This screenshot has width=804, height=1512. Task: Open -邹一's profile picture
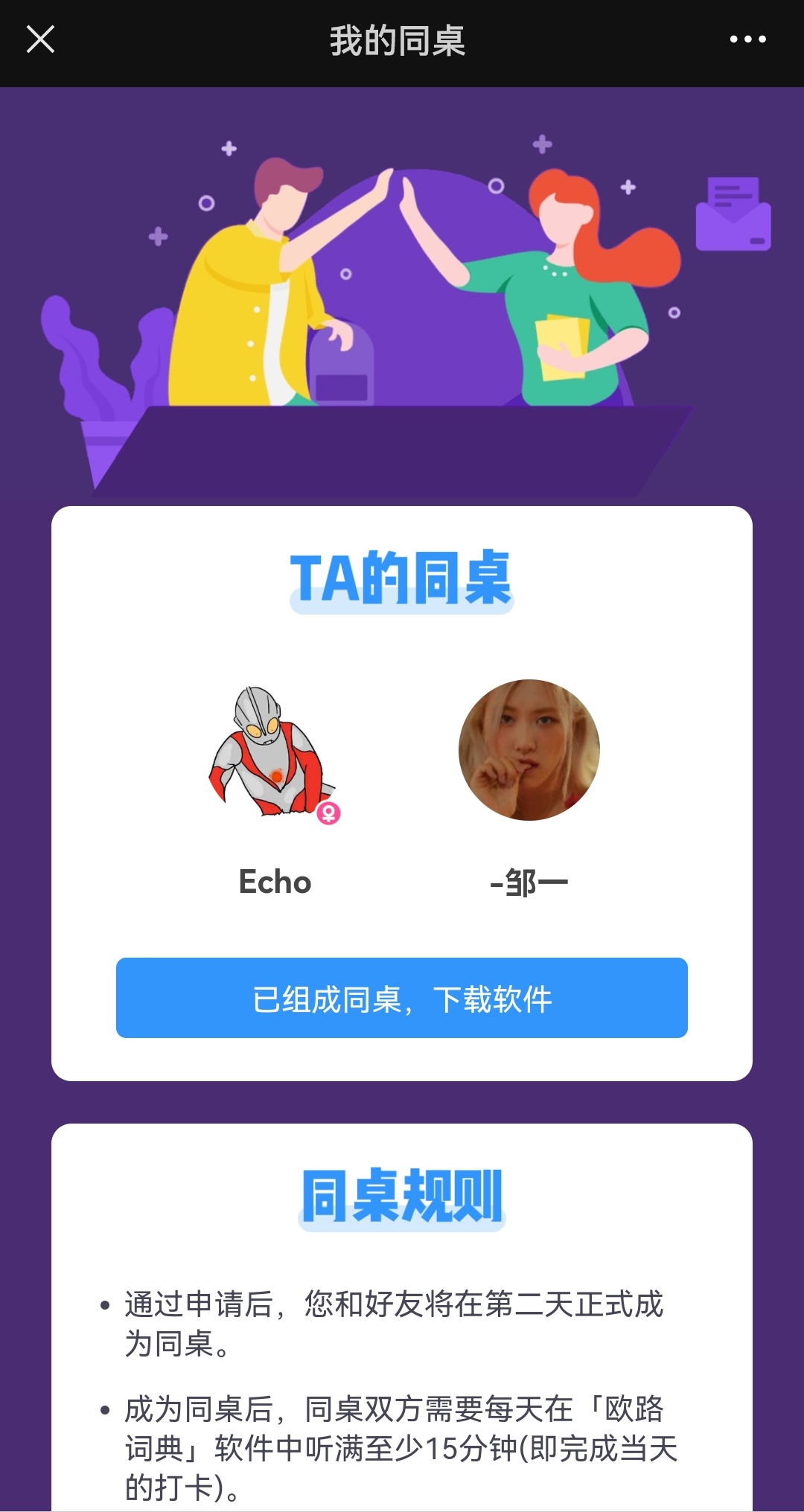coord(529,750)
